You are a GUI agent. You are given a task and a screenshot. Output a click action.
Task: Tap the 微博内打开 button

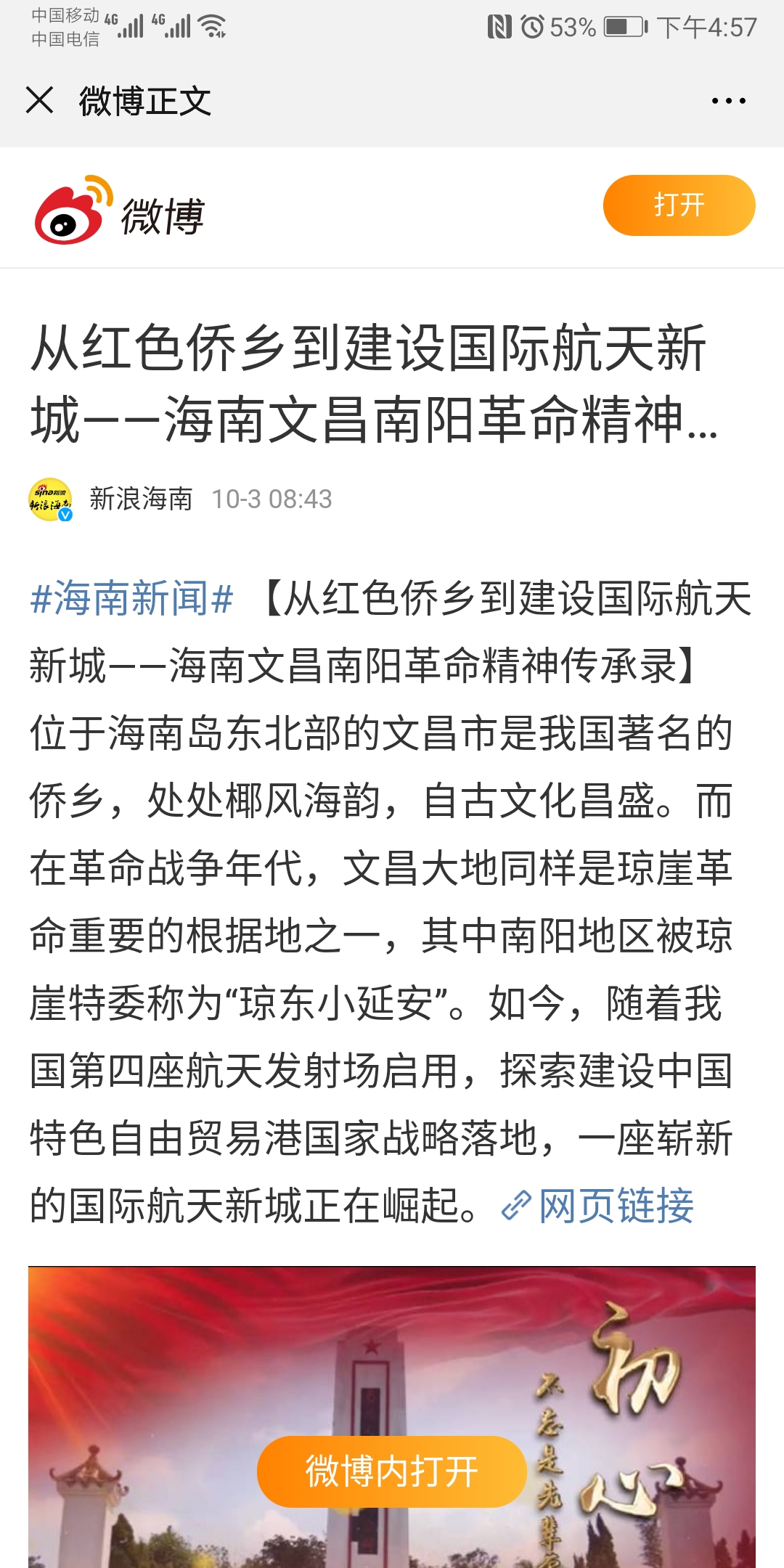(x=391, y=1471)
